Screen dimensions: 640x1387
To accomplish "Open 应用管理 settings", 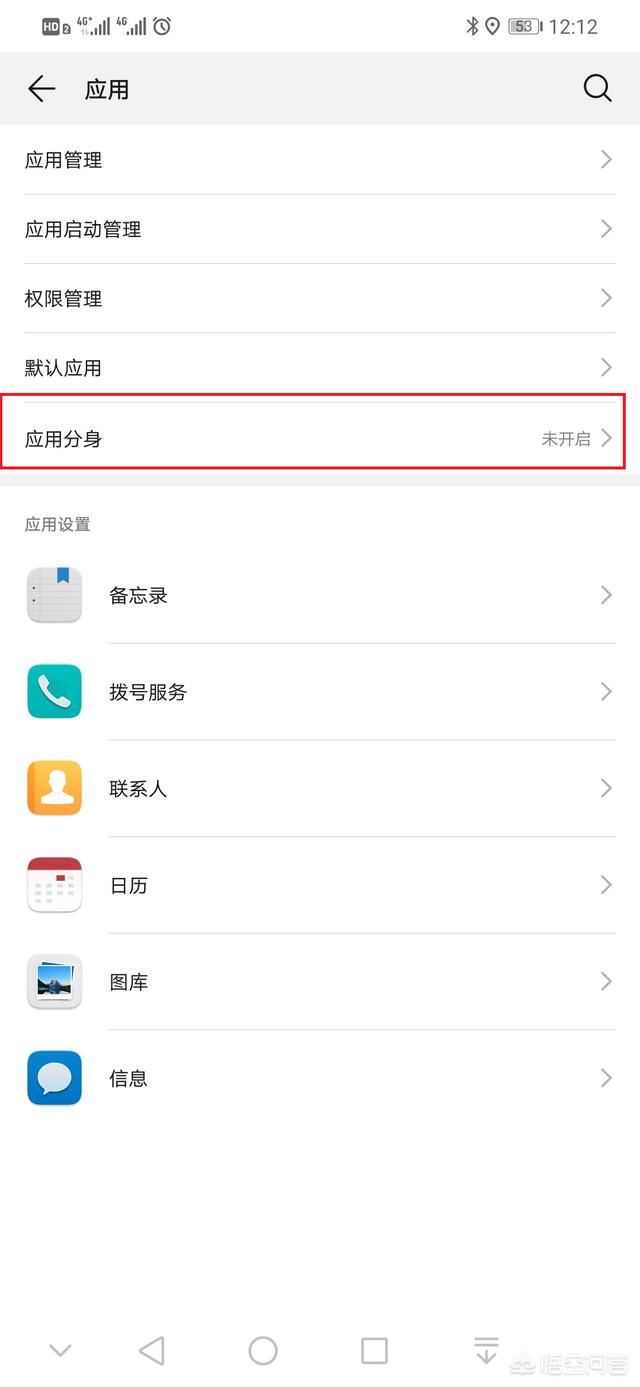I will pos(320,160).
